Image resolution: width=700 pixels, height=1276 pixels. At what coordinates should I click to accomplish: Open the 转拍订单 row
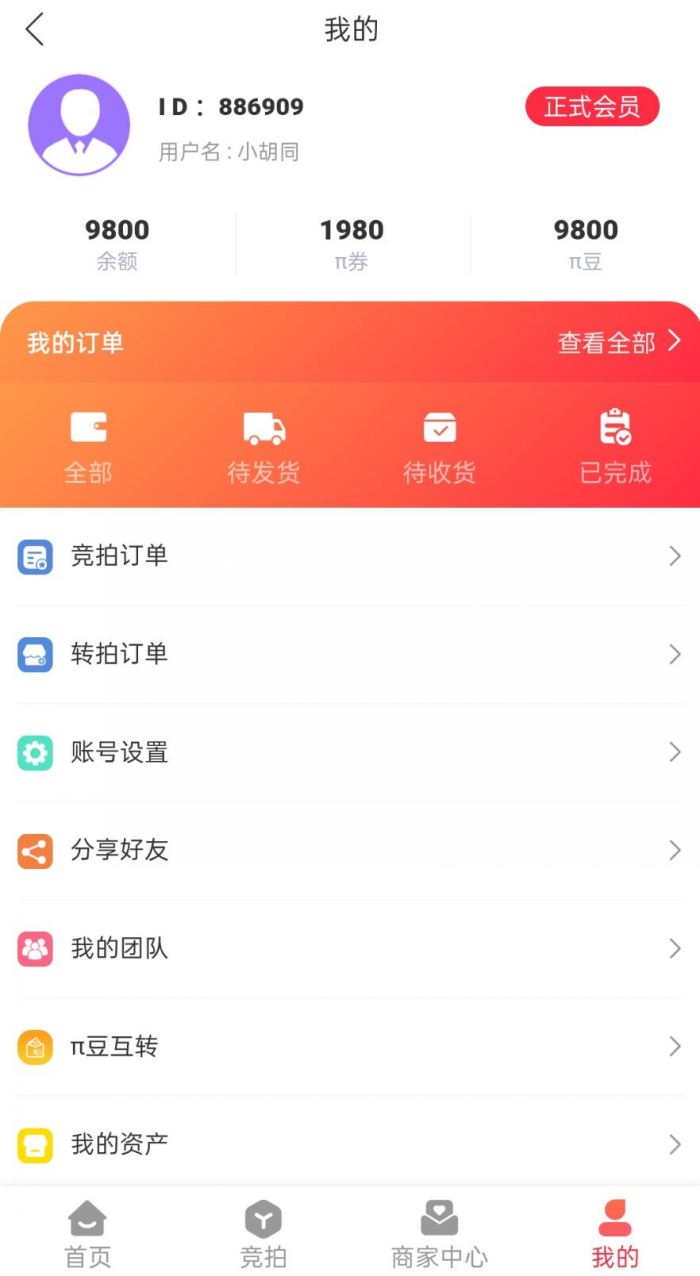(x=350, y=654)
